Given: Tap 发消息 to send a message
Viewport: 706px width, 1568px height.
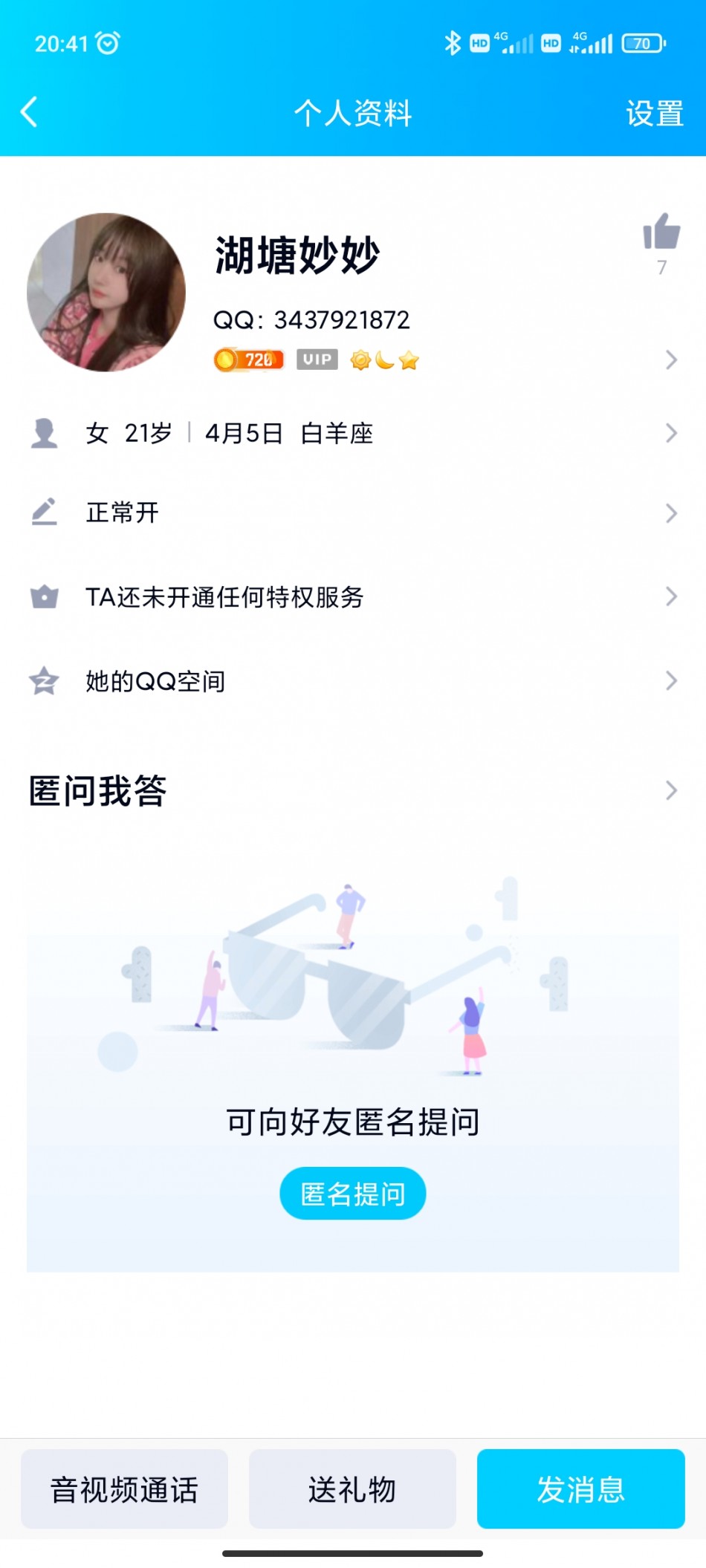Looking at the screenshot, I should point(580,1489).
